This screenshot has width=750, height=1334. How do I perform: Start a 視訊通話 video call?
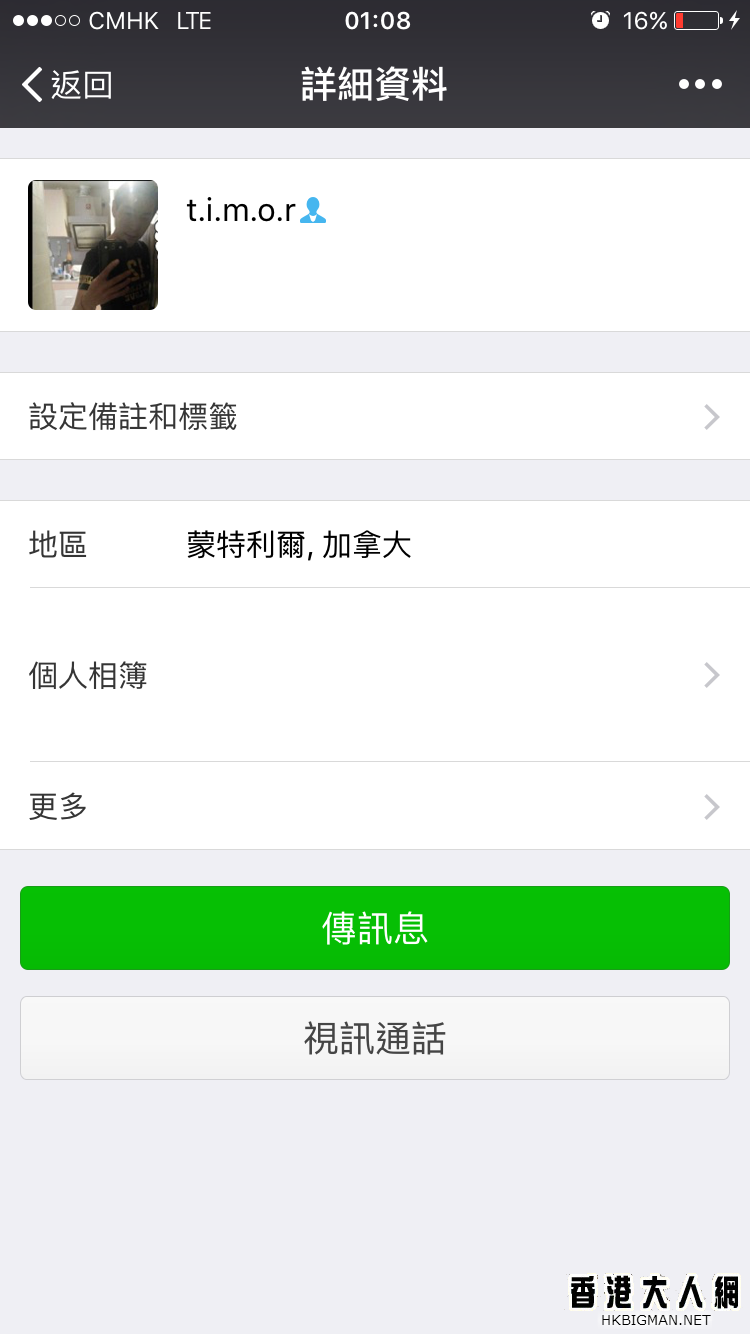pos(375,1038)
